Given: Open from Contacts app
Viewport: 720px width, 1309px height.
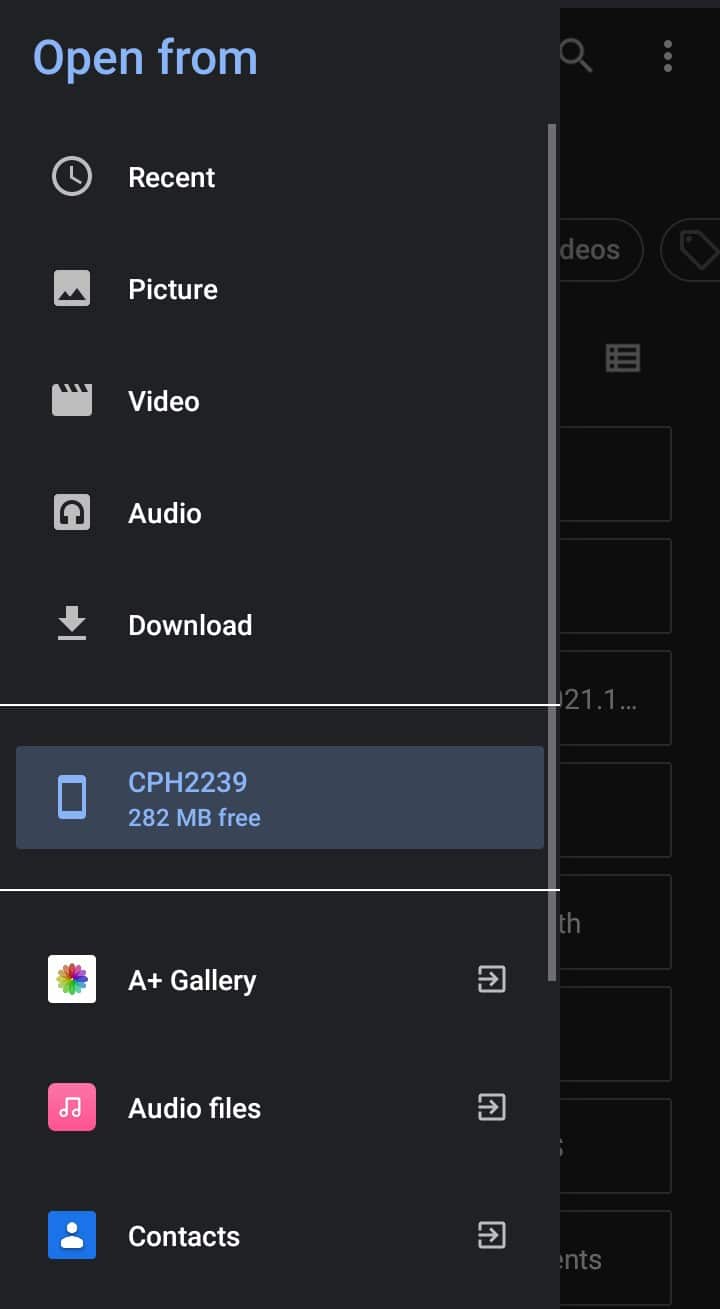Looking at the screenshot, I should (x=280, y=1235).
